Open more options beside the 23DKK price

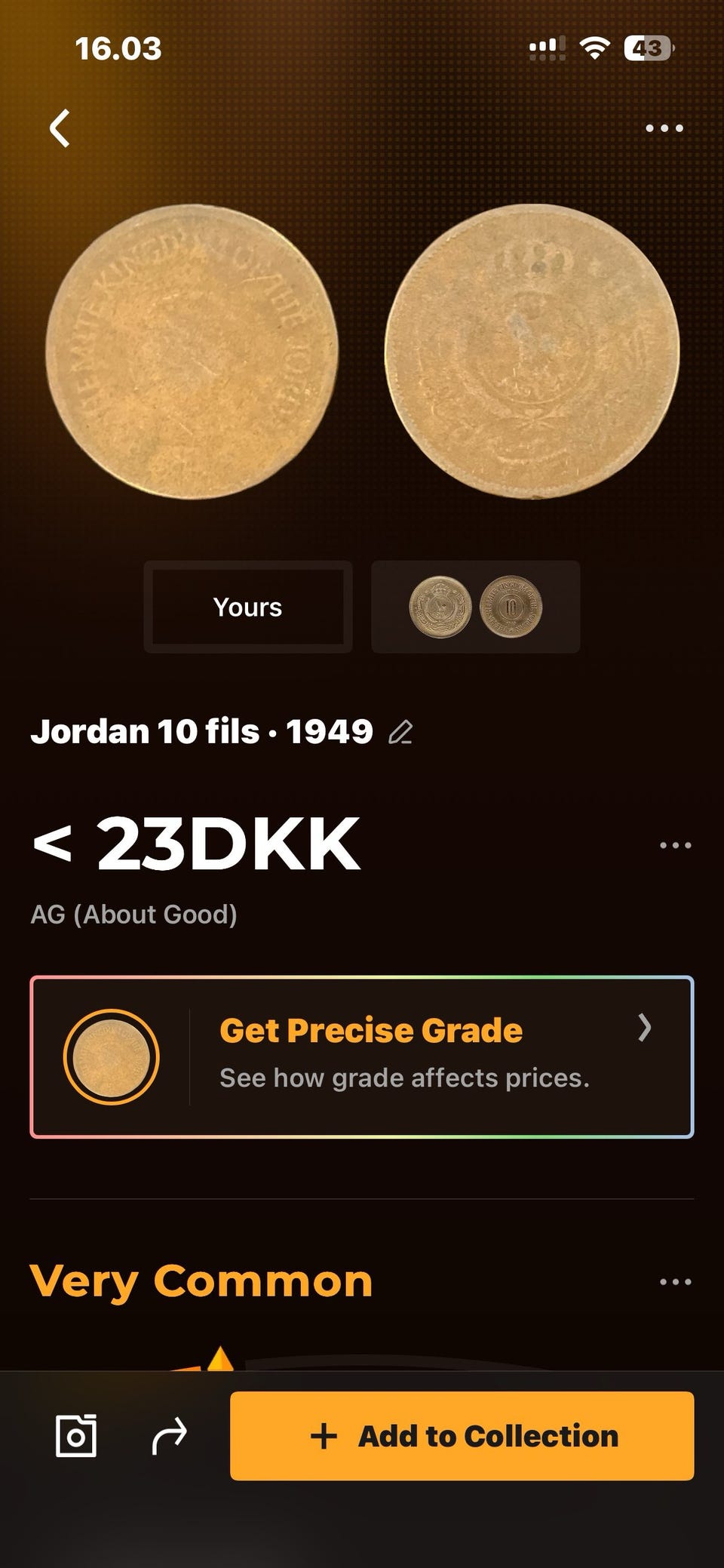coord(675,845)
